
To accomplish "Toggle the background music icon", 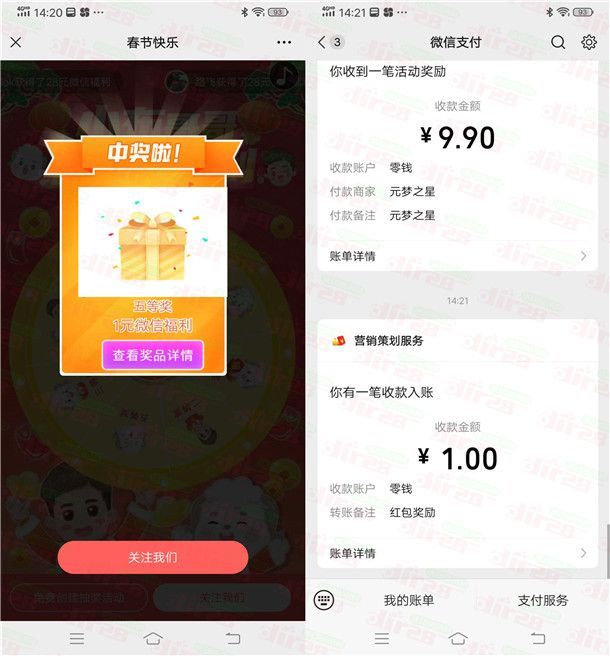I will [284, 77].
